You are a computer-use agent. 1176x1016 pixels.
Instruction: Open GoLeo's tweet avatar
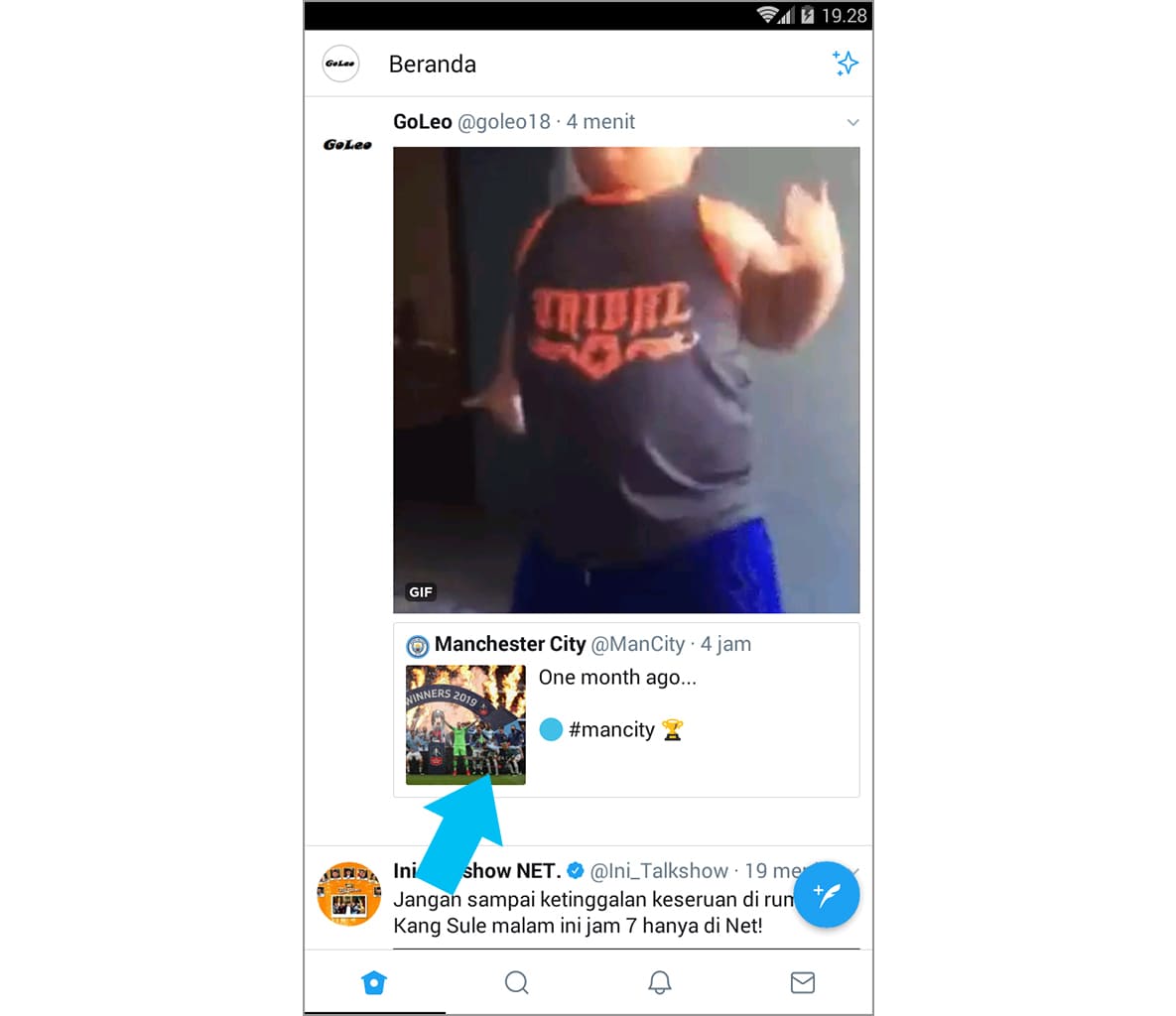pos(347,145)
